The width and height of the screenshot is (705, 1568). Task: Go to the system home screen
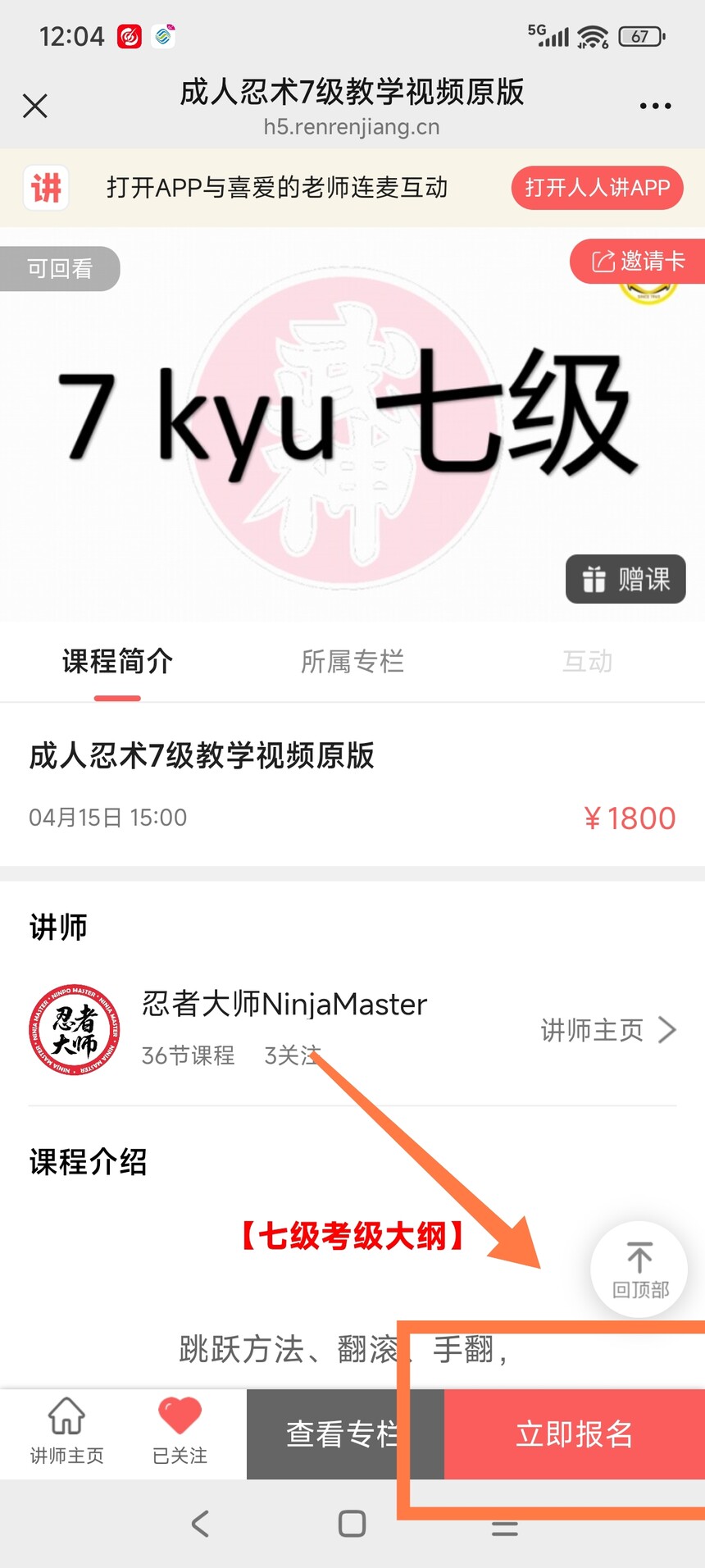click(352, 1524)
